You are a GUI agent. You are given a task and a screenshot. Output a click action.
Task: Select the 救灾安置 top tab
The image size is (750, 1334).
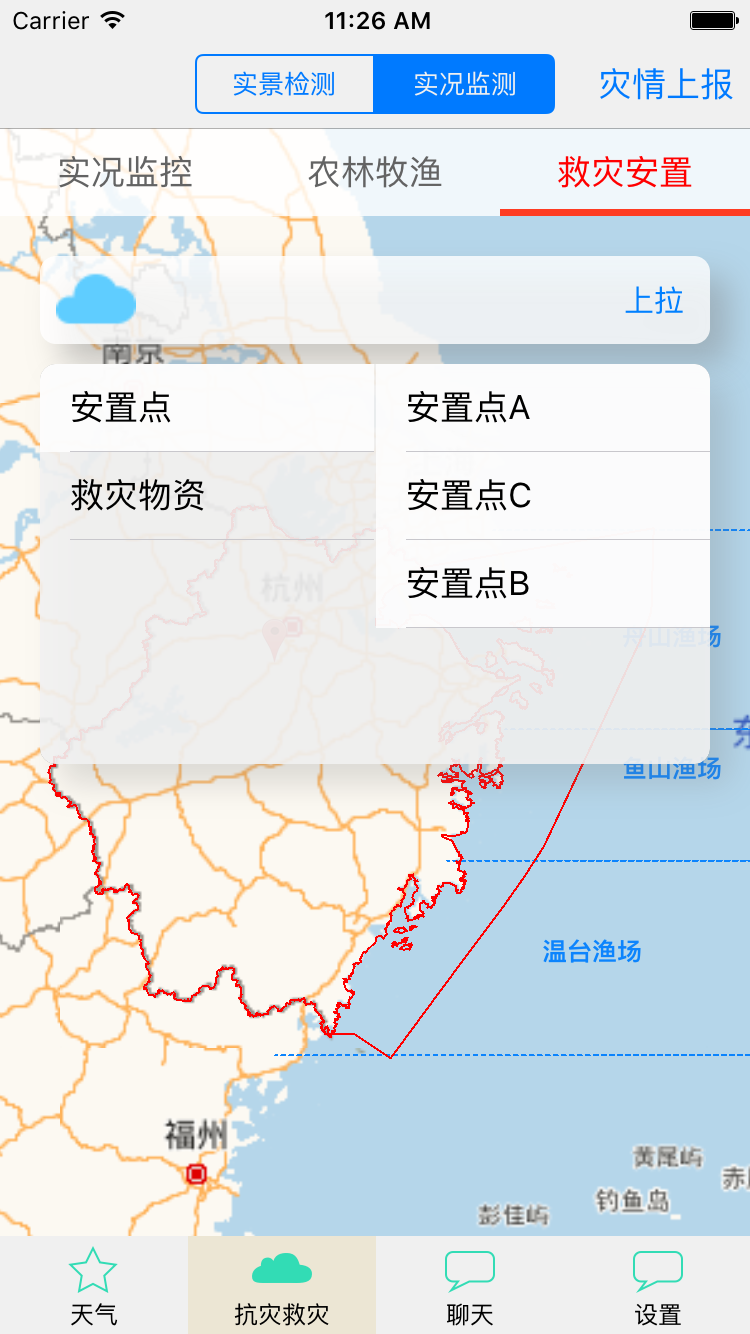coord(625,173)
